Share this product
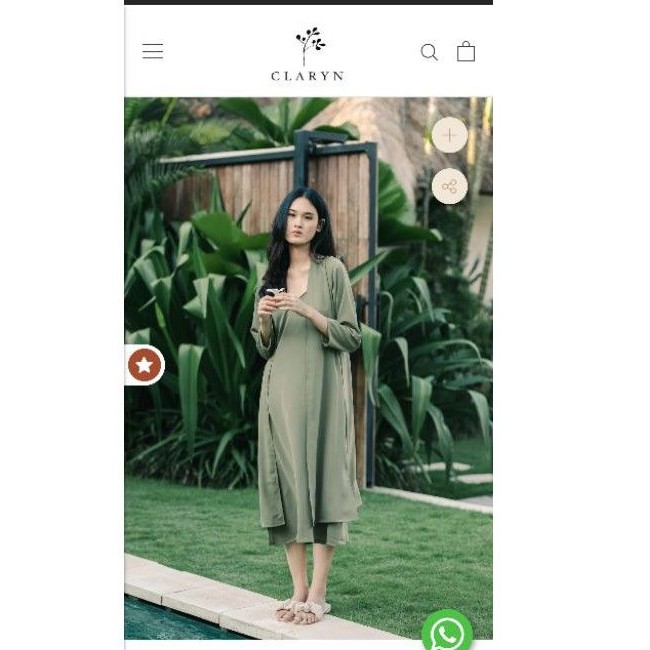The height and width of the screenshot is (650, 650). 449,186
